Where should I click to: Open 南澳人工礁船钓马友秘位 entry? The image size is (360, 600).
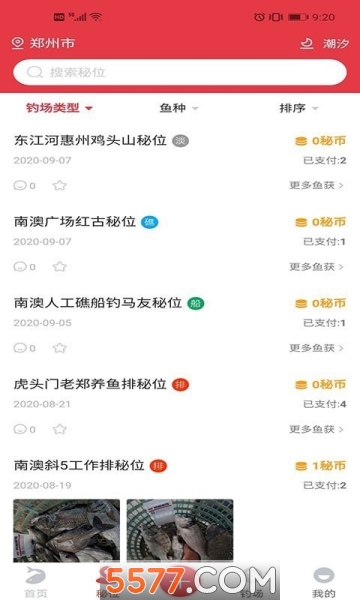pyautogui.click(x=98, y=303)
